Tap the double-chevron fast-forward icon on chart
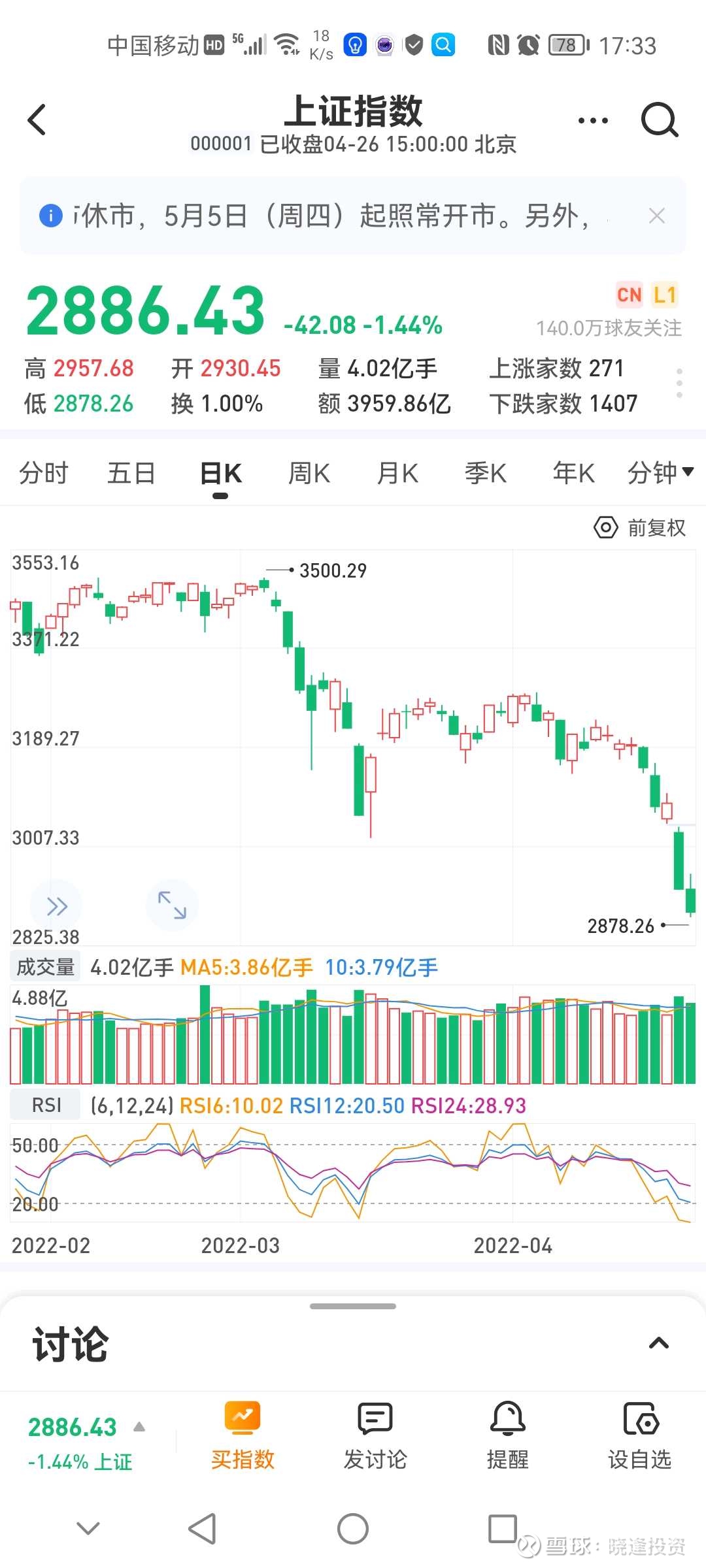 [x=56, y=906]
